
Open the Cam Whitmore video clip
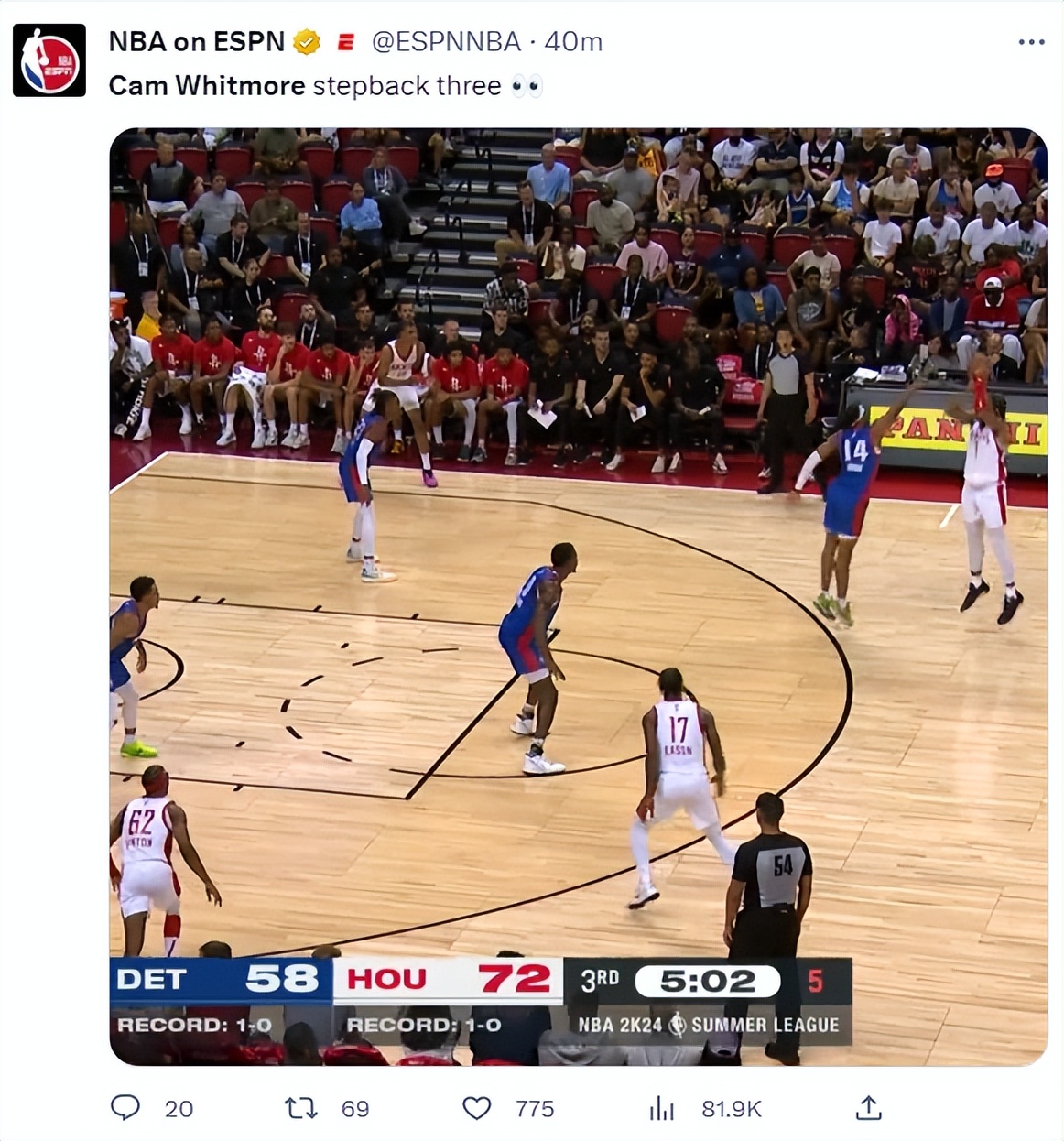coord(578,595)
